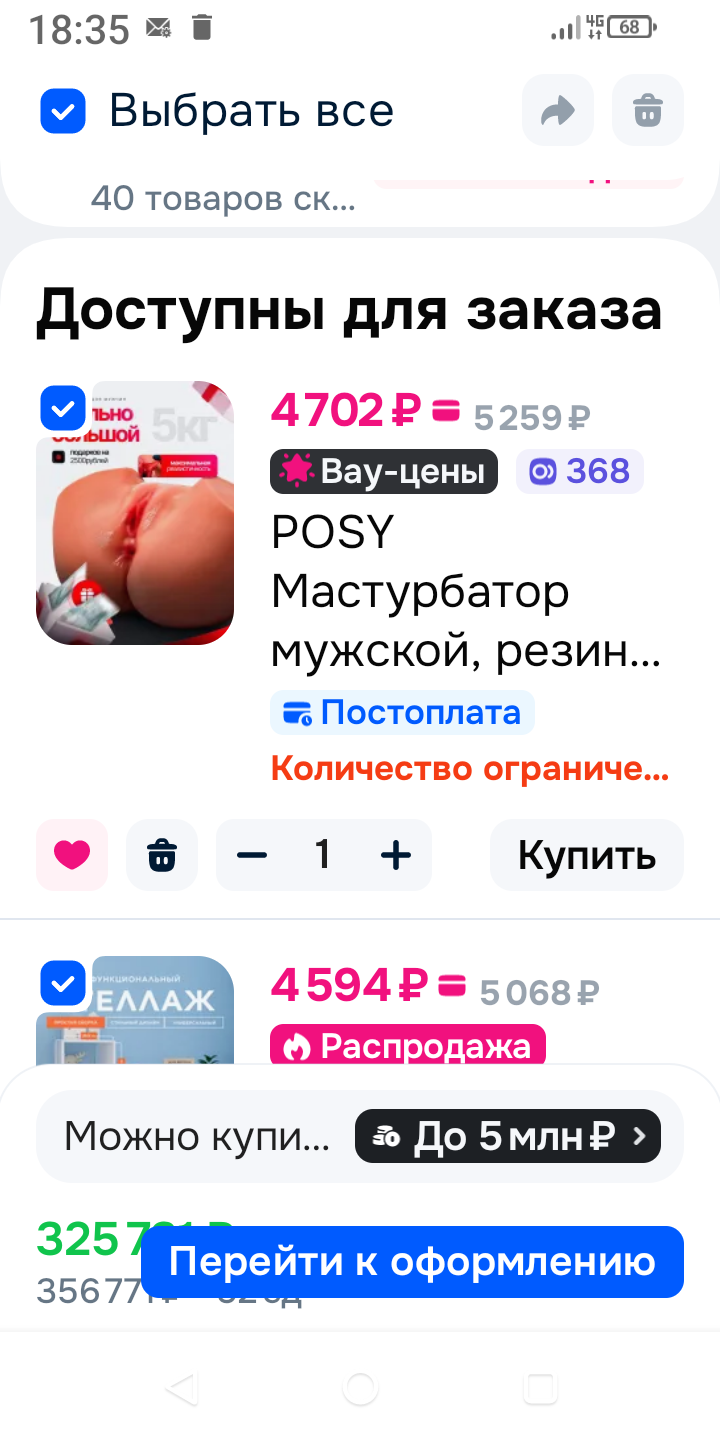This screenshot has width=720, height=1440.
Task: Uncheck the POSY product checkbox
Action: (63, 408)
